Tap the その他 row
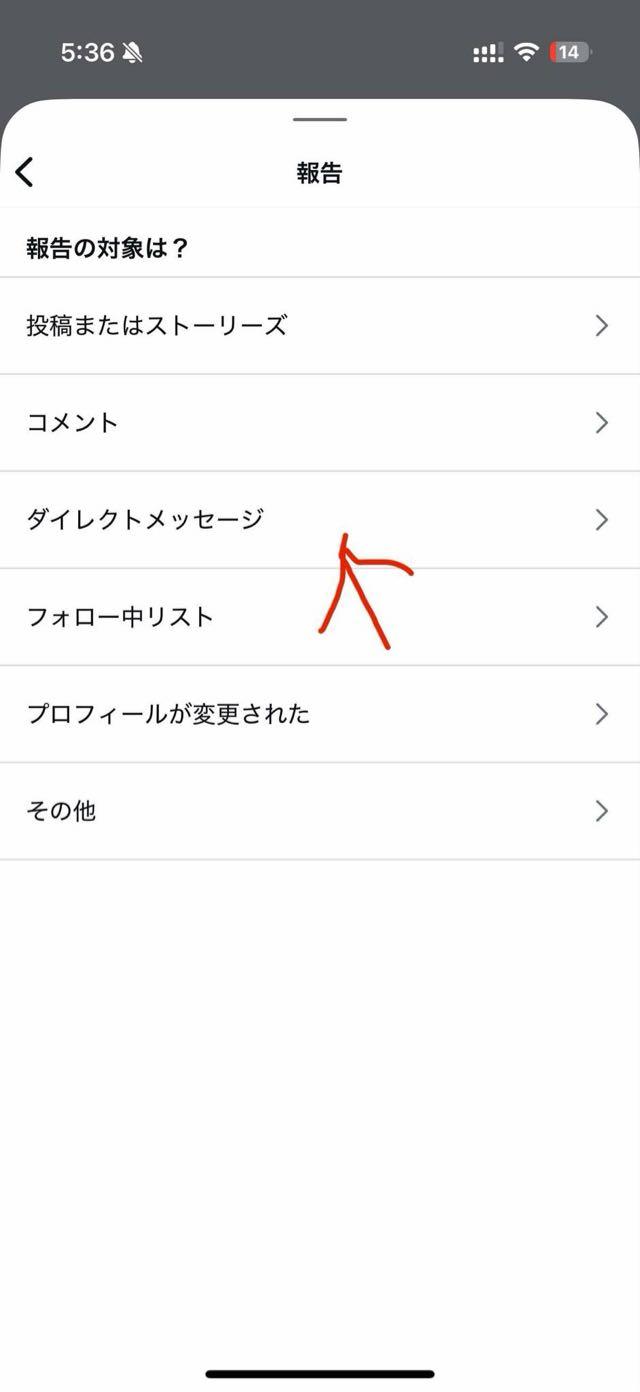Viewport: 640px width, 1392px height. tap(320, 811)
